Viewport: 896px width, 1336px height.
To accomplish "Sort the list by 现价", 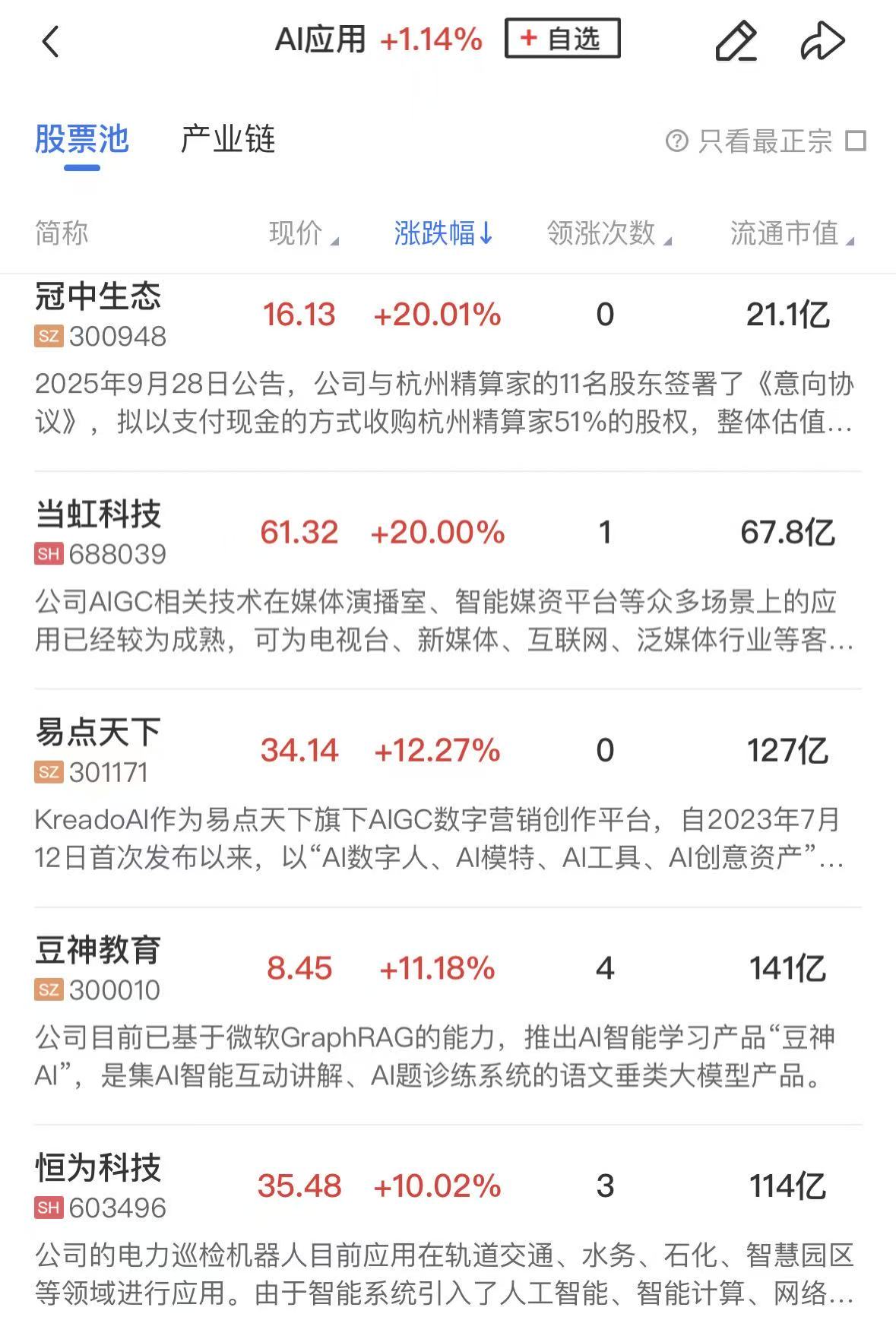I will (x=302, y=233).
